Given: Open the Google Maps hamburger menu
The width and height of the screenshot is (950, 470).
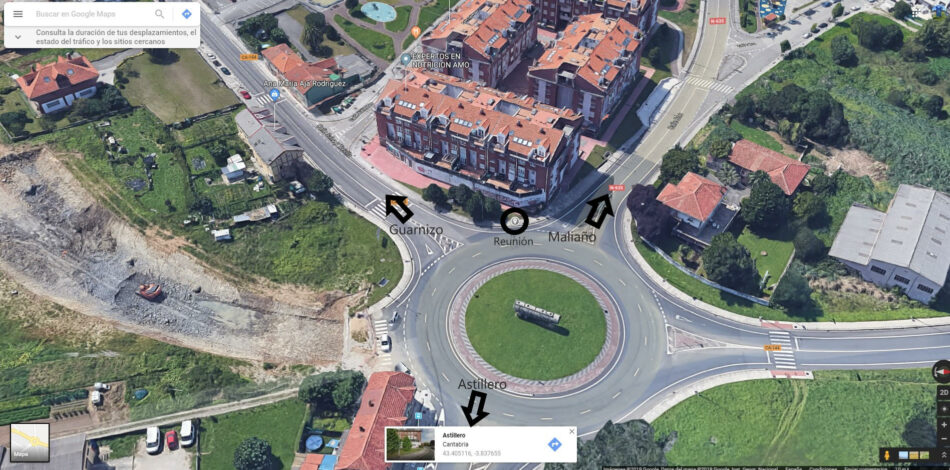Looking at the screenshot, I should (x=18, y=14).
